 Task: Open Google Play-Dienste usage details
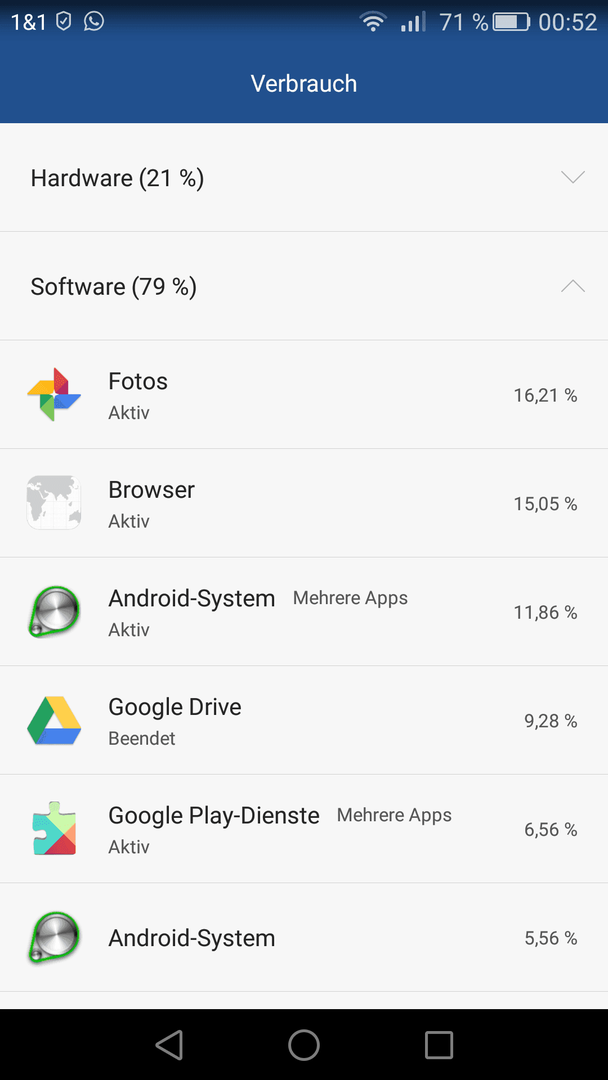click(x=304, y=829)
